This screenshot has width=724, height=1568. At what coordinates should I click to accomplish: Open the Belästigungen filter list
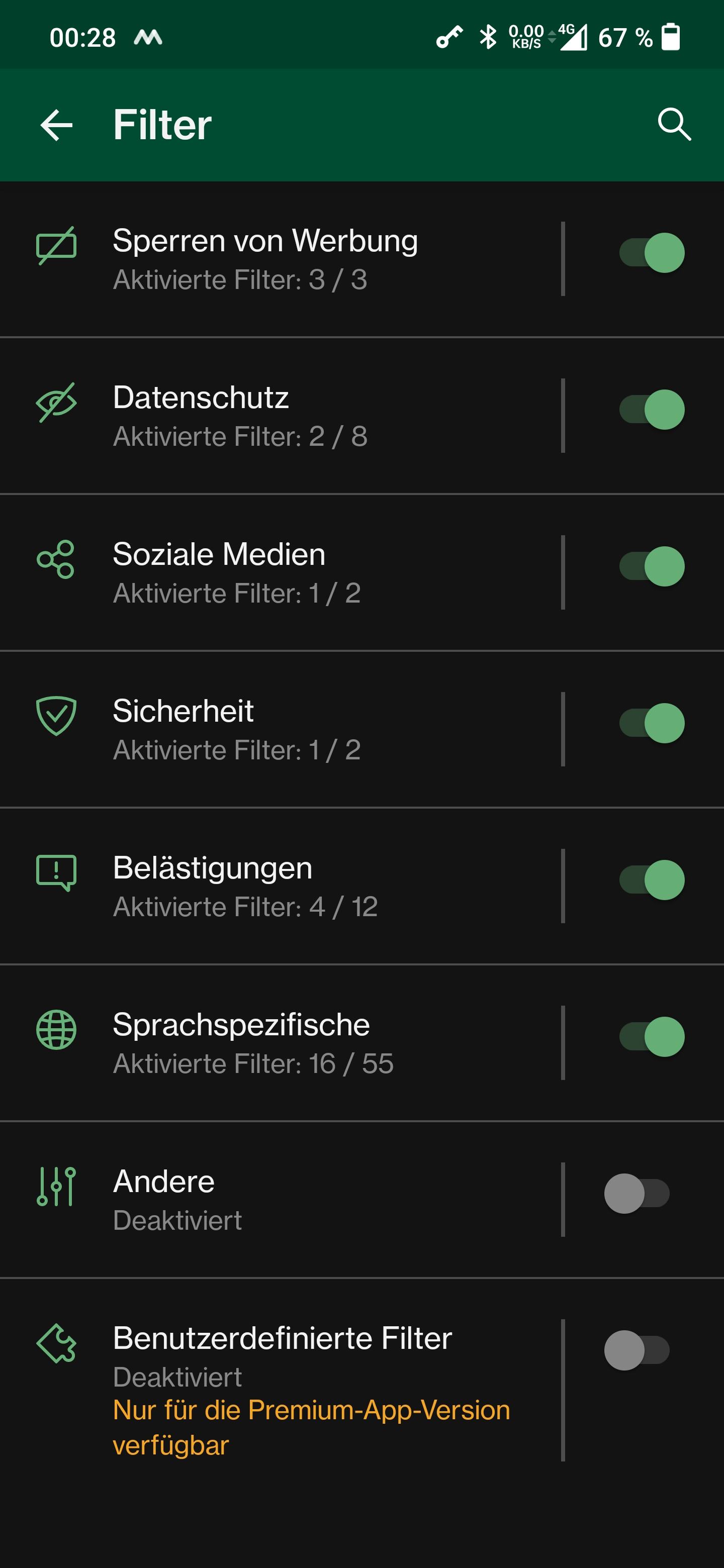[280, 886]
